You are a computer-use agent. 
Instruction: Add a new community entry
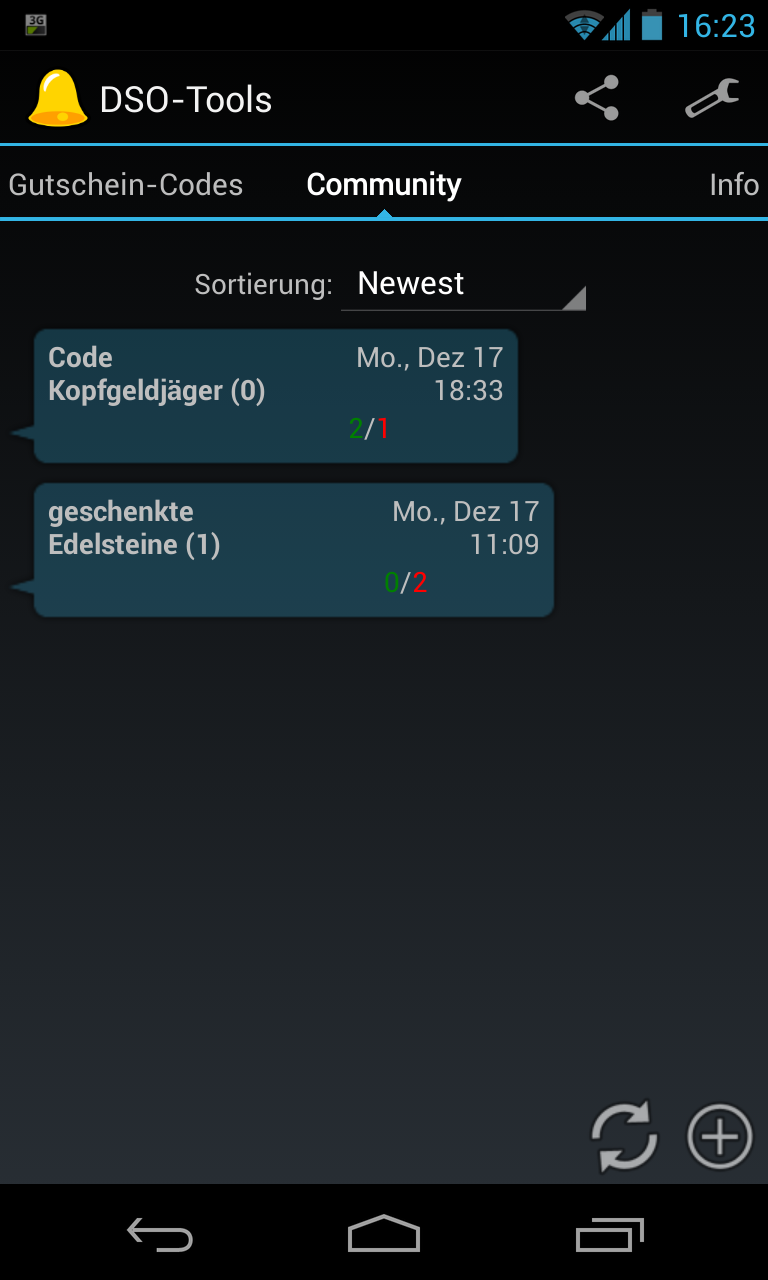click(717, 1136)
